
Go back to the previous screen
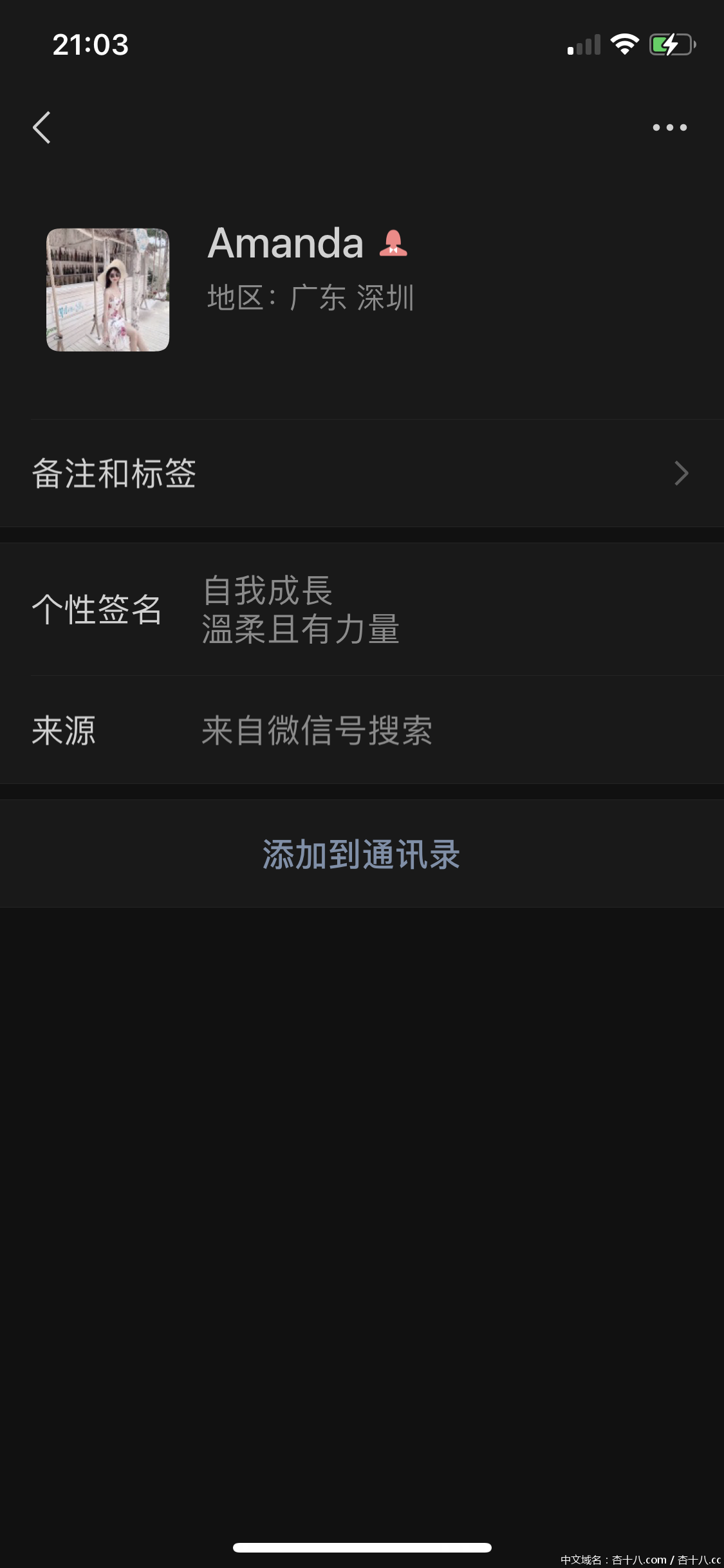[x=42, y=127]
